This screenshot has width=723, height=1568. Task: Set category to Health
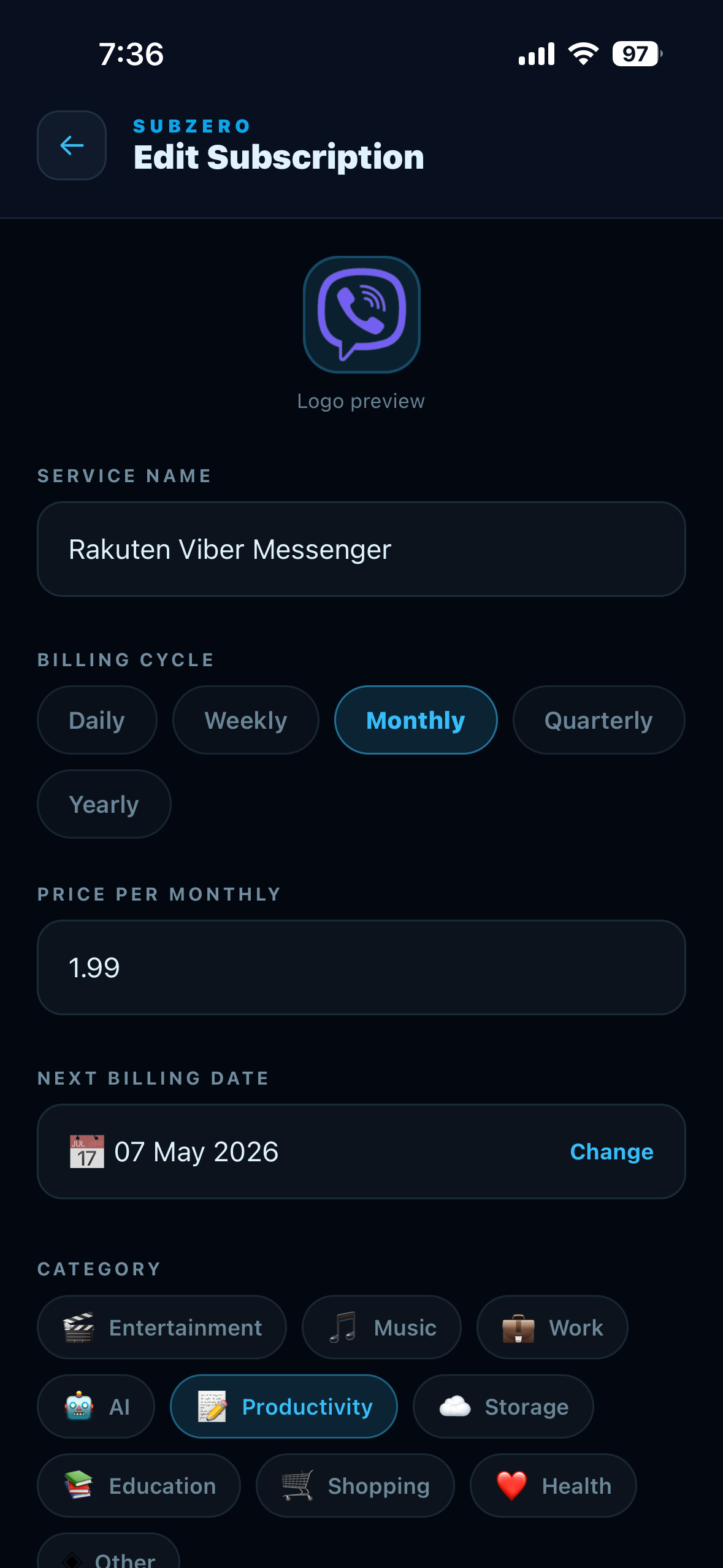pyautogui.click(x=553, y=1486)
